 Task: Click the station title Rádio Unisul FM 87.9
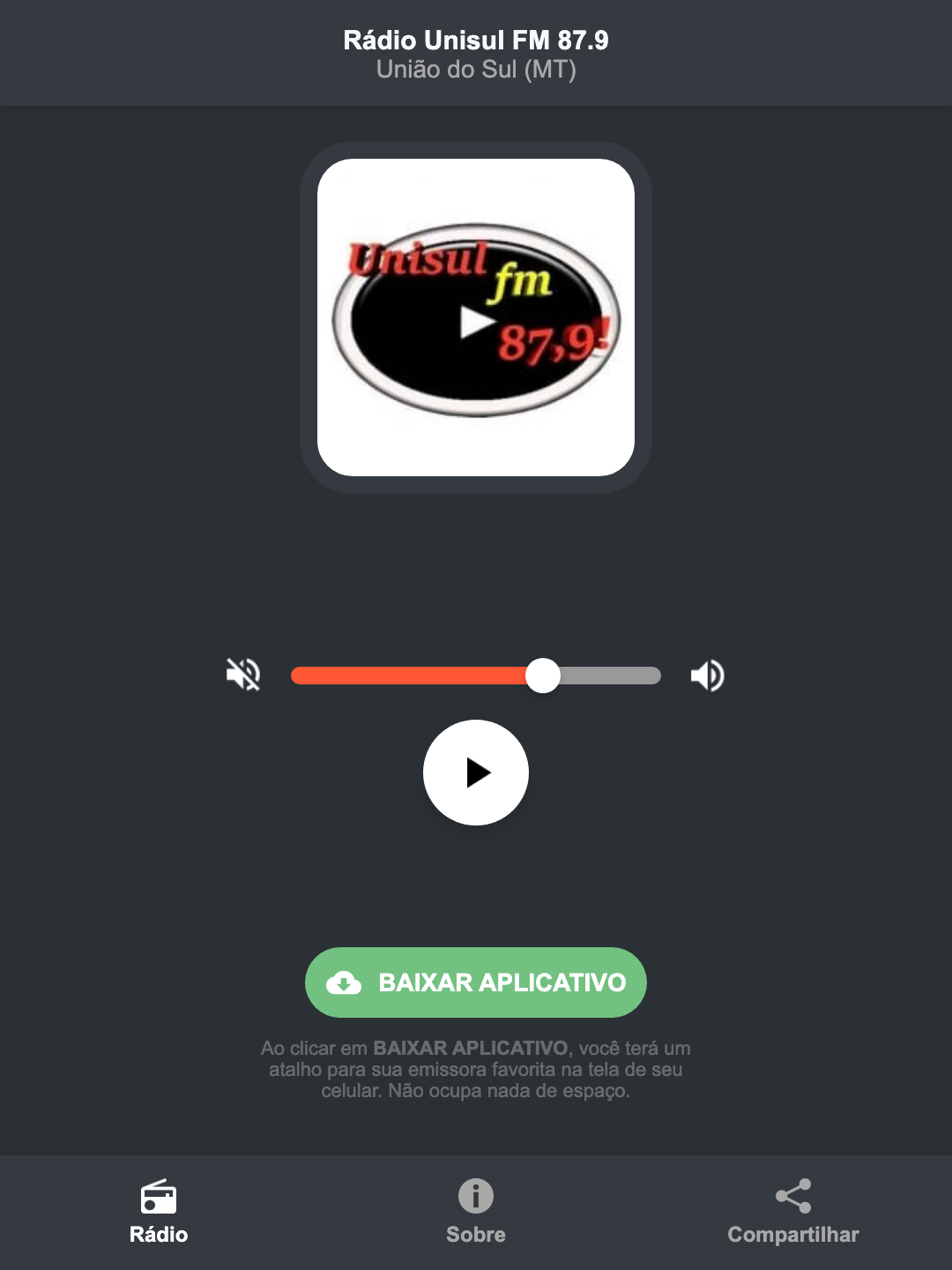coord(476,40)
